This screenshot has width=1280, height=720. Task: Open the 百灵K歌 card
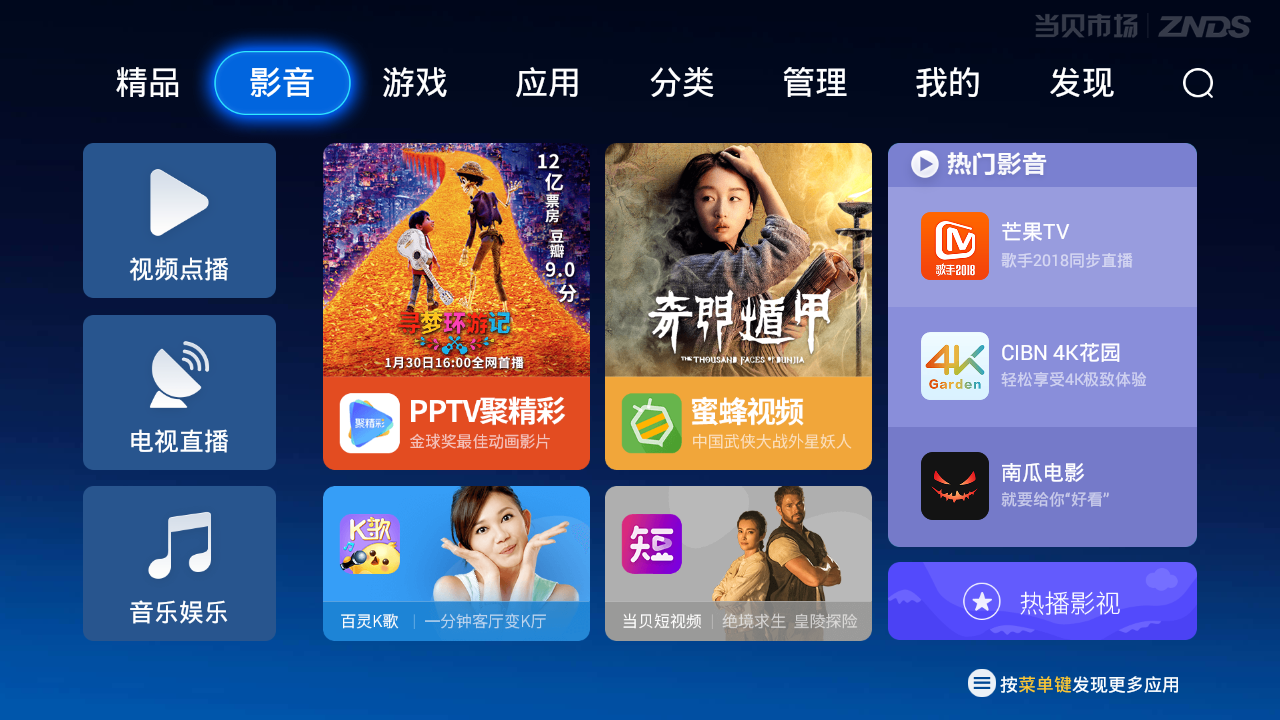click(456, 563)
